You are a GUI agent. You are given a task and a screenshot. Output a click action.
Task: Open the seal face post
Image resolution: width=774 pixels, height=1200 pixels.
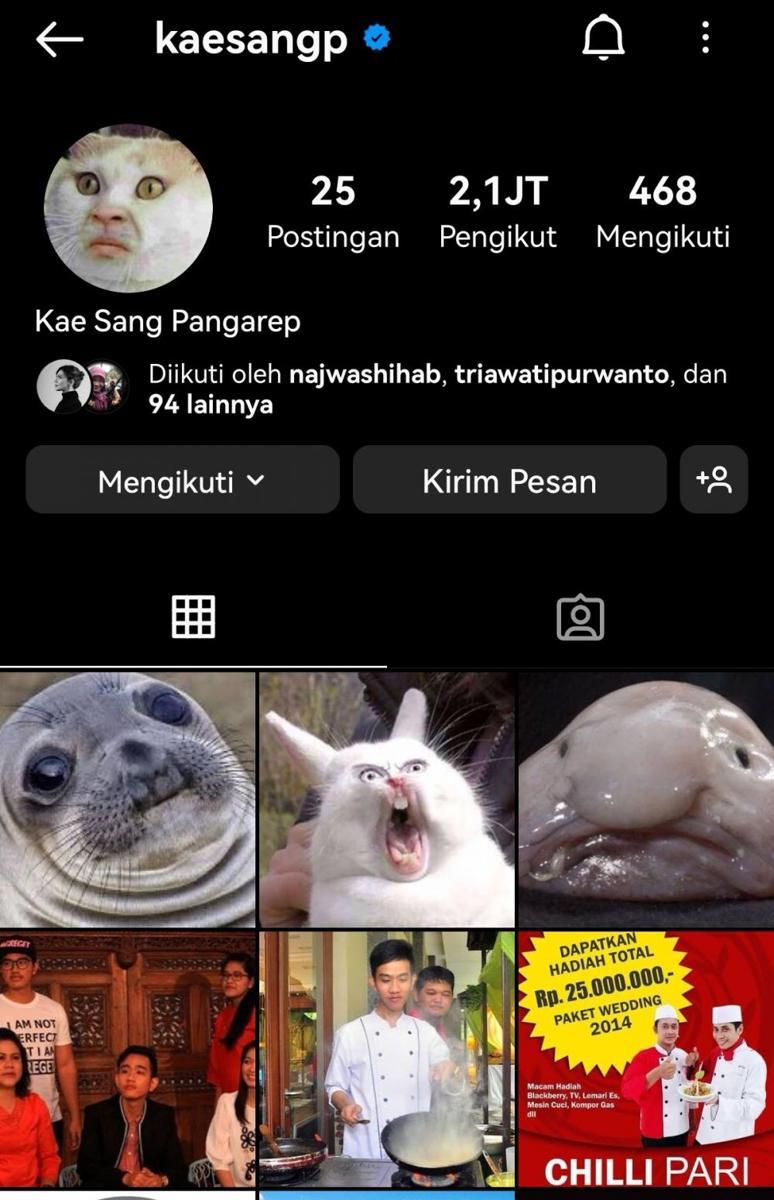pos(127,799)
